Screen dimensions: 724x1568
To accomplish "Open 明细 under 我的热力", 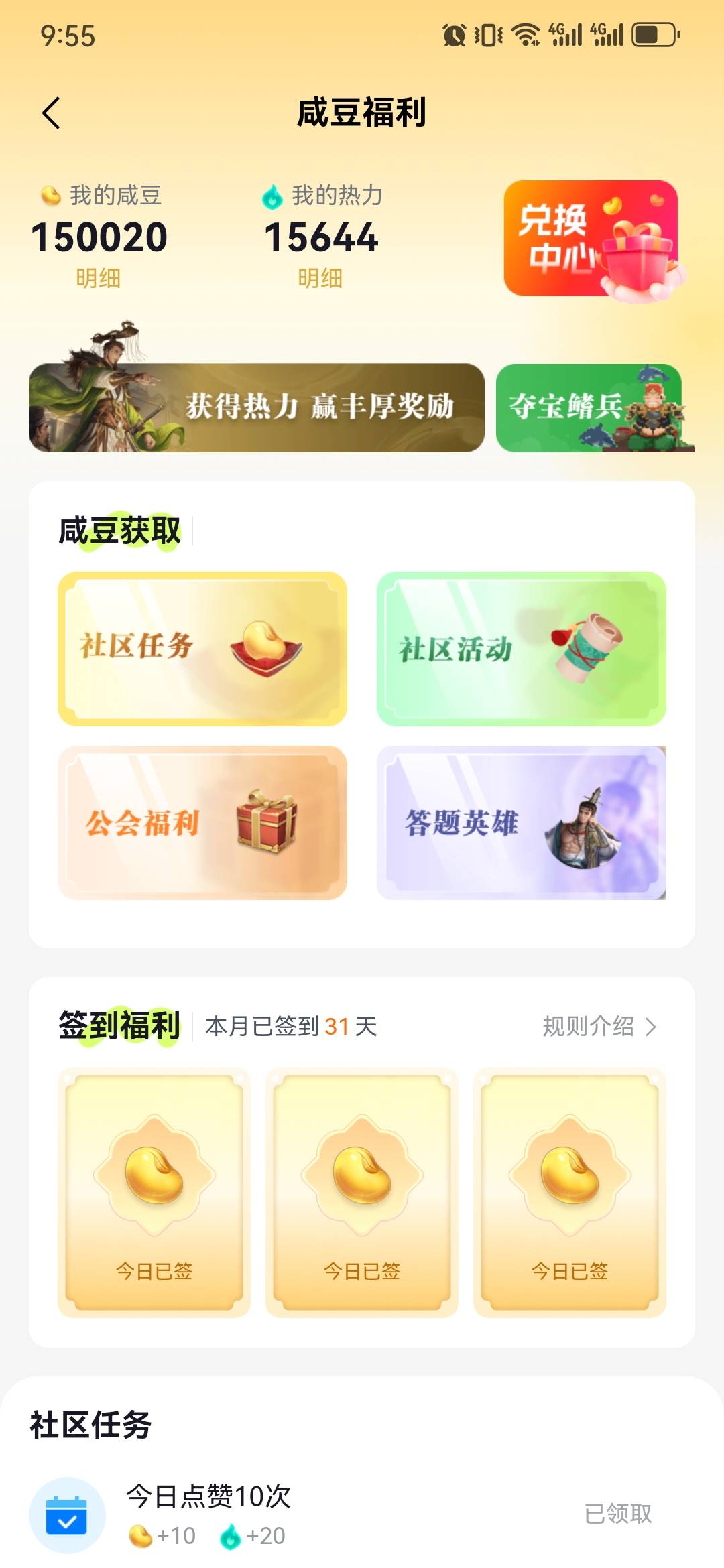I will pos(320,278).
